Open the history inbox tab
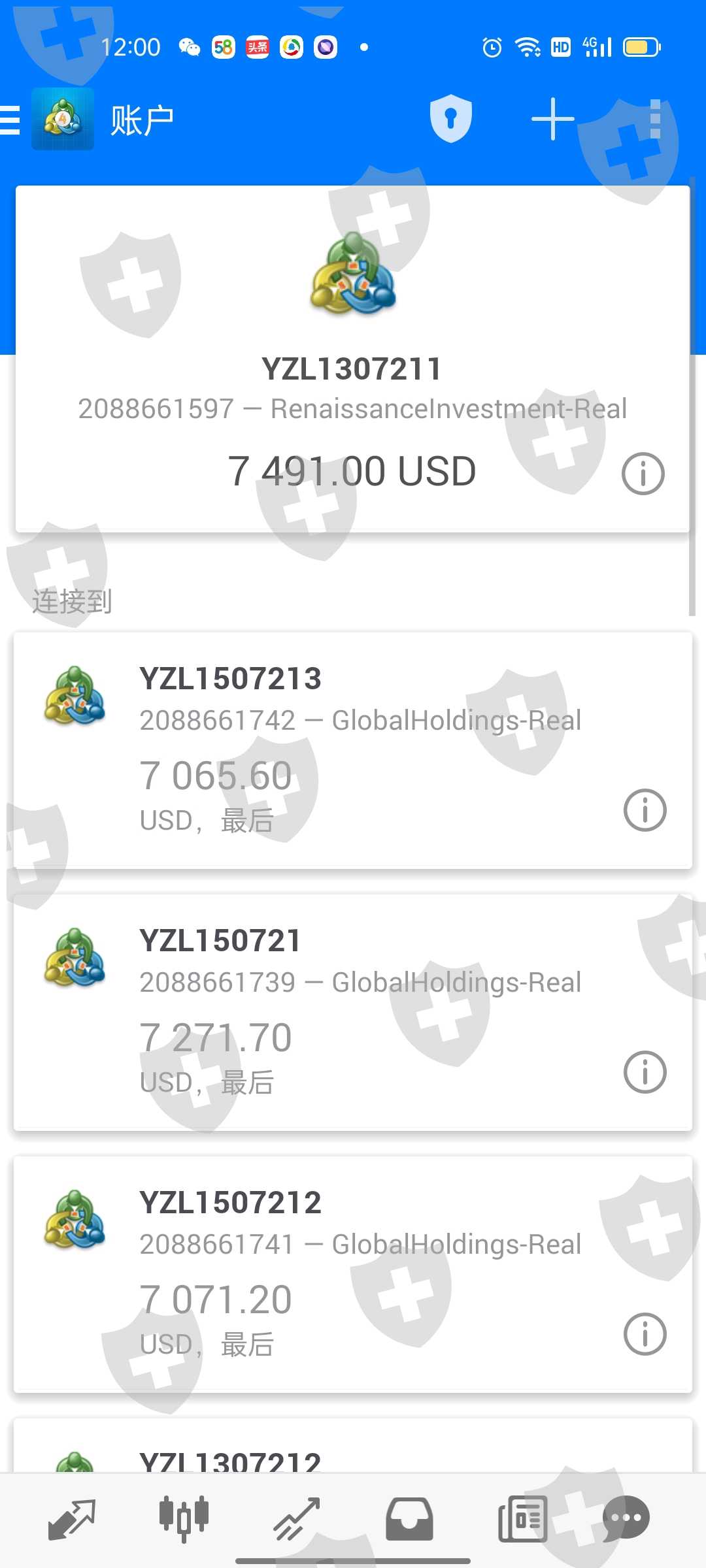This screenshot has height=1568, width=706. coord(409,1520)
